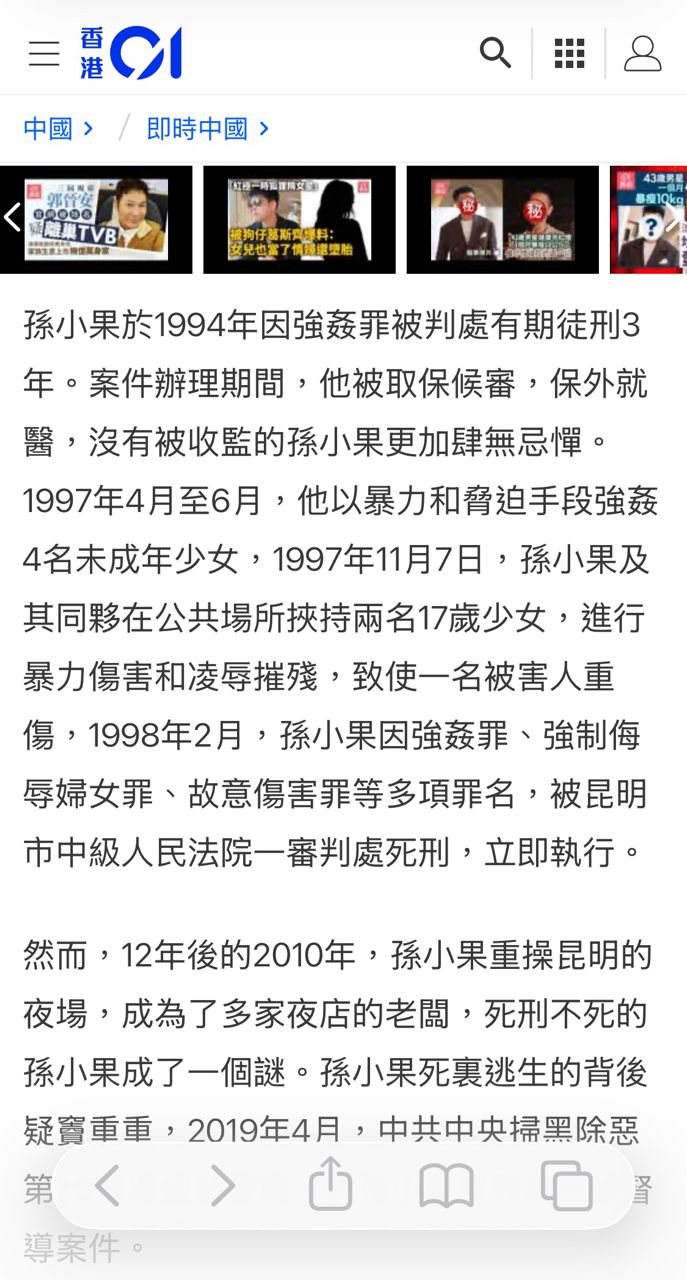This screenshot has width=687, height=1280.
Task: Go forward in Safari
Action: tap(222, 1186)
